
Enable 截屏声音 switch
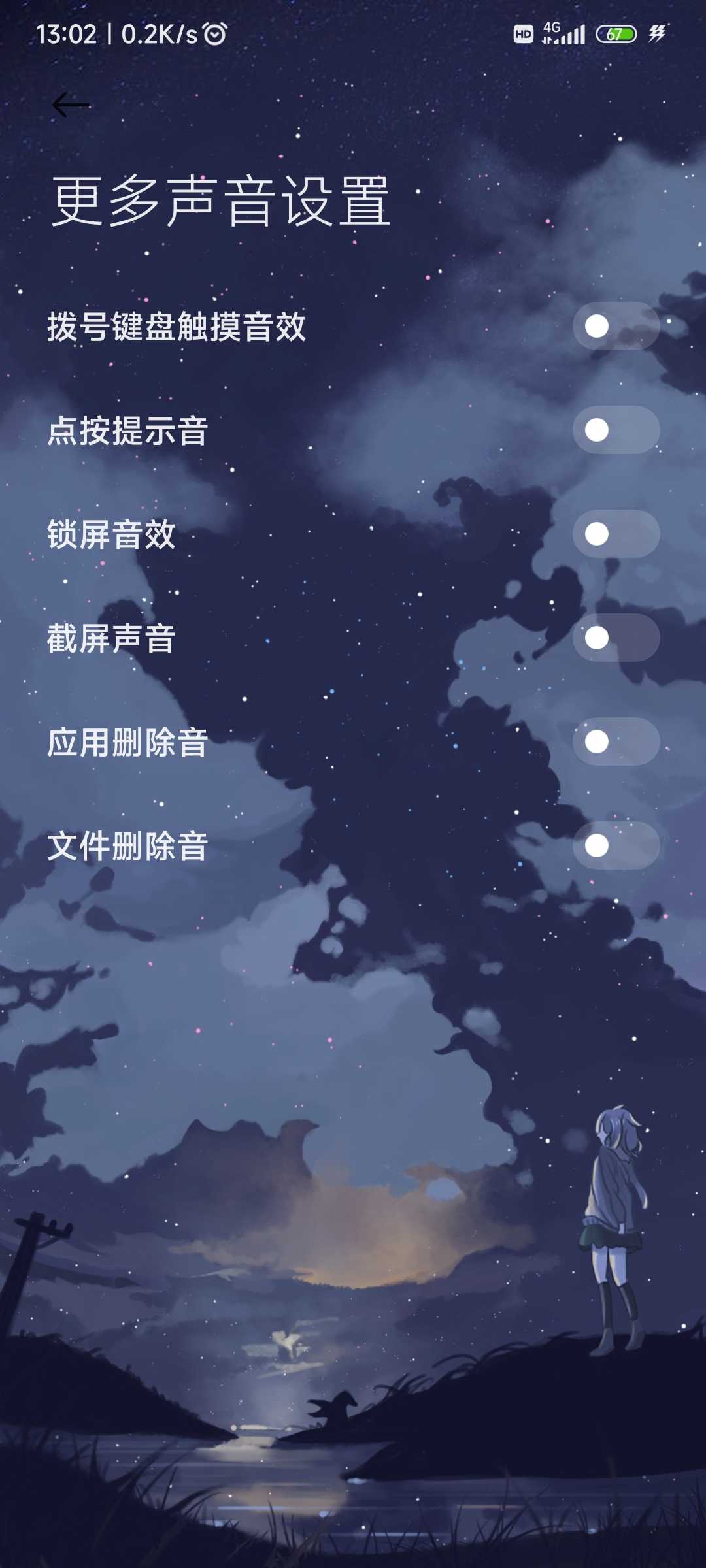click(616, 638)
